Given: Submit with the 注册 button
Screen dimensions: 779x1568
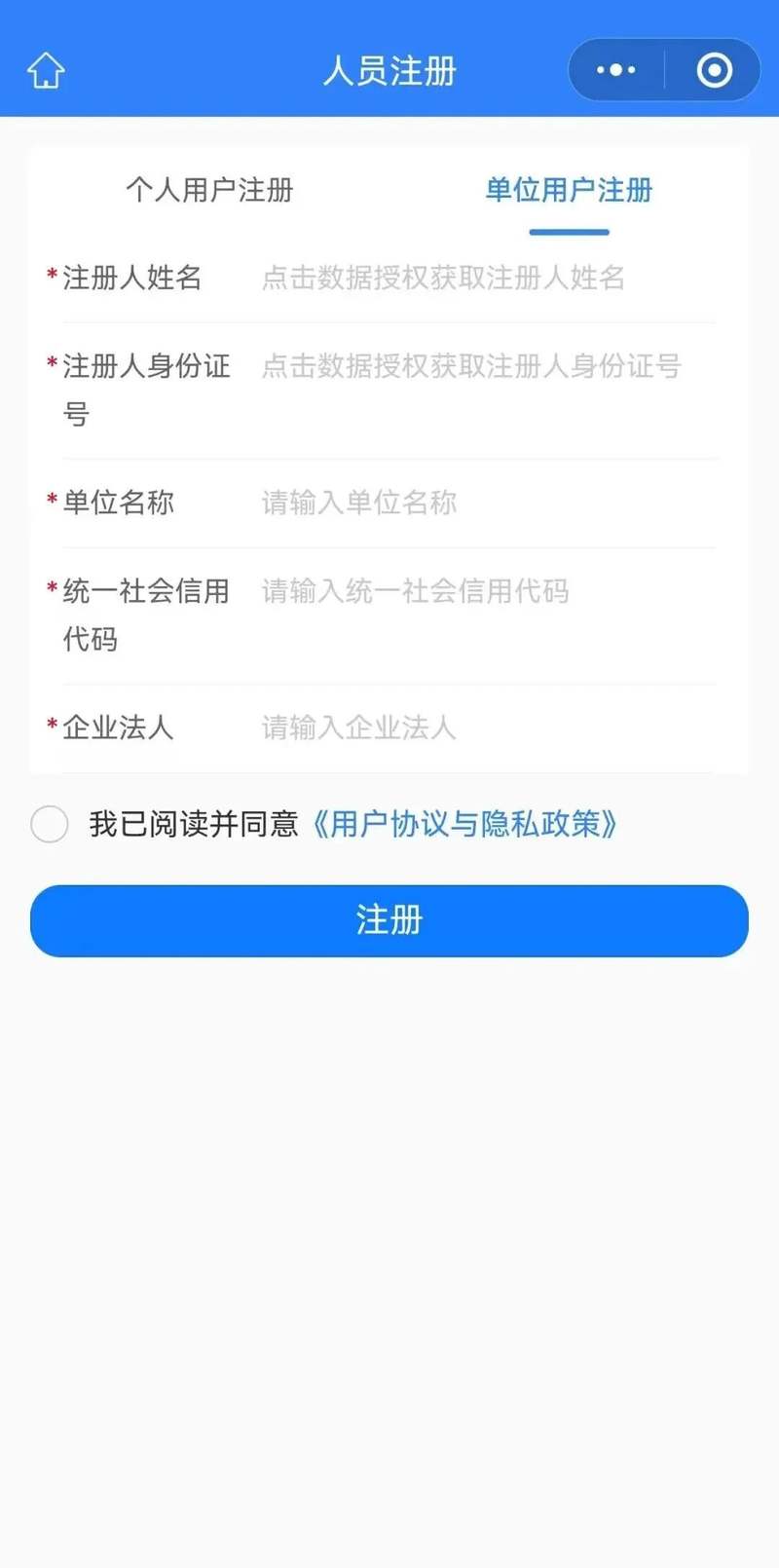Looking at the screenshot, I should click(389, 920).
